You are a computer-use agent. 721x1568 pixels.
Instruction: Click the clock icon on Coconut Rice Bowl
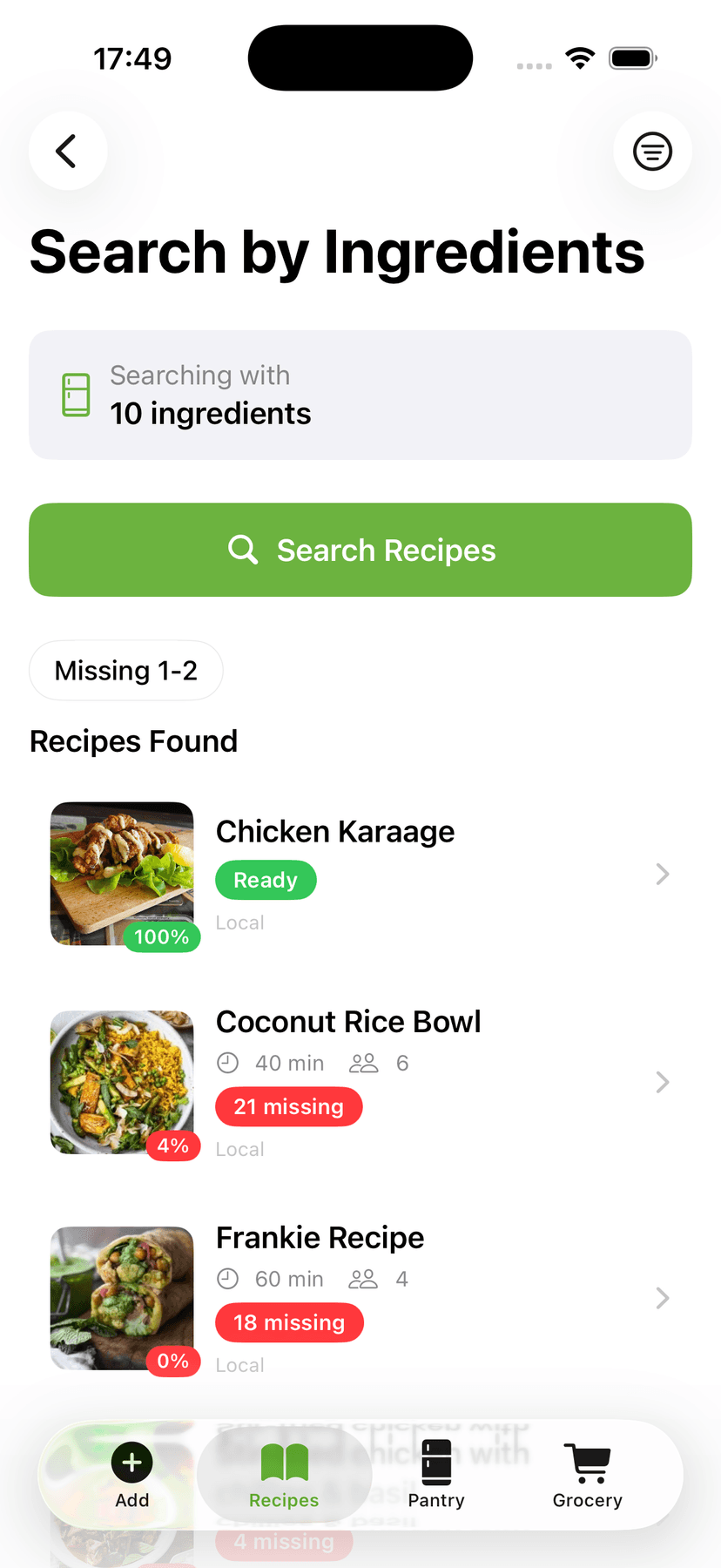[x=227, y=1063]
